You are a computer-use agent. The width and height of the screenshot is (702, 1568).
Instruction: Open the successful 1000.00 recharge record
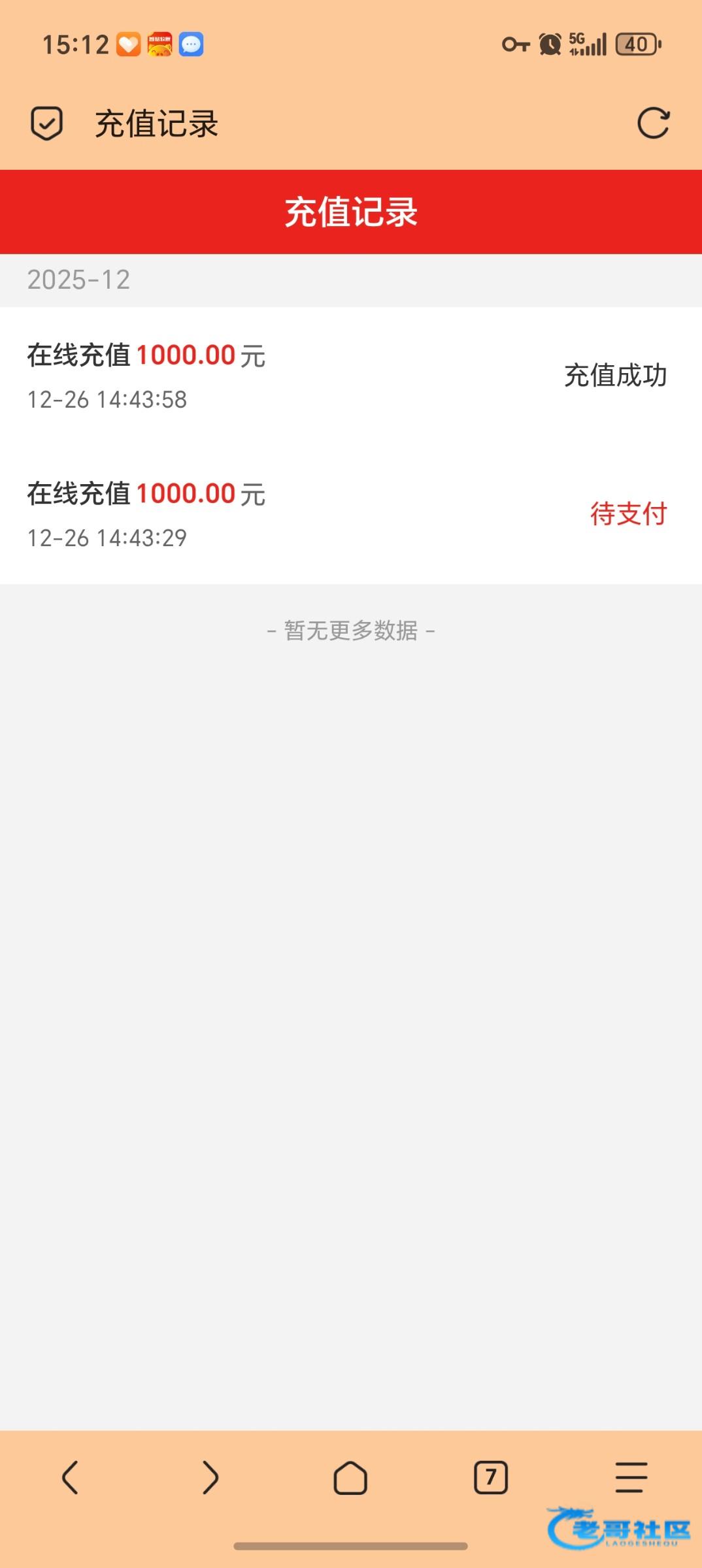click(350, 376)
